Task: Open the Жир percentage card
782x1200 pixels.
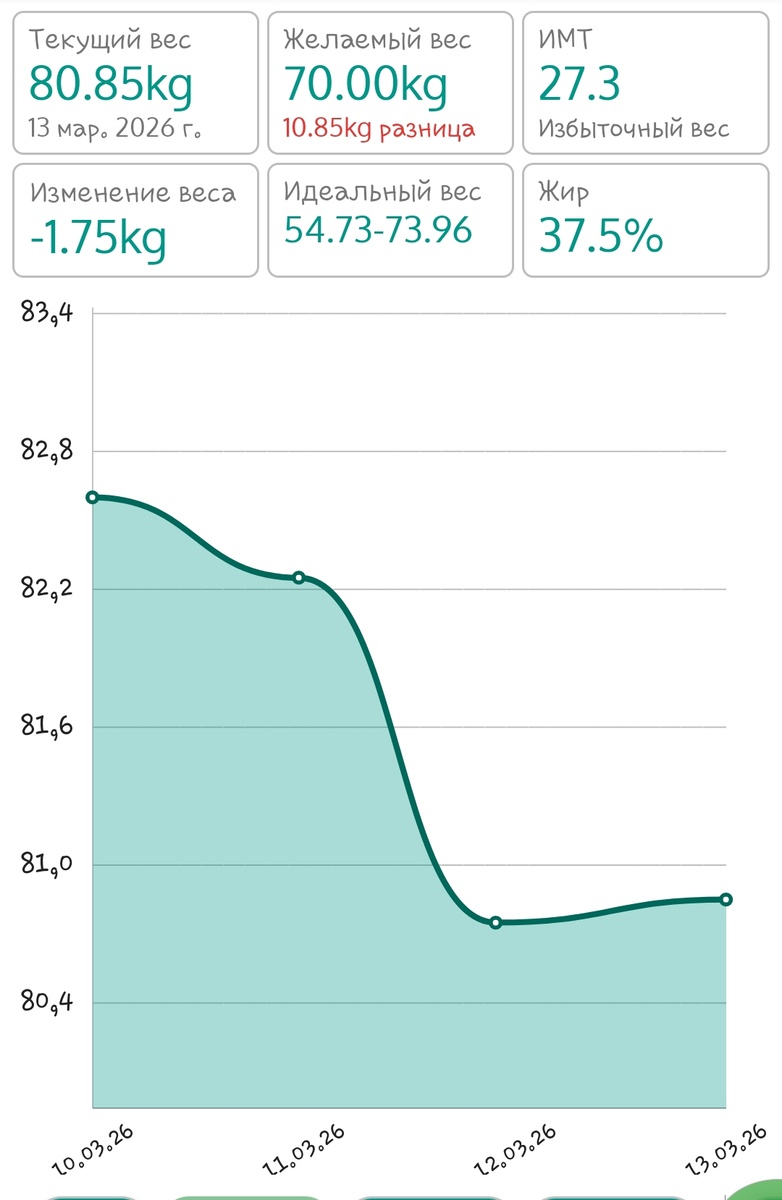Action: coord(645,221)
